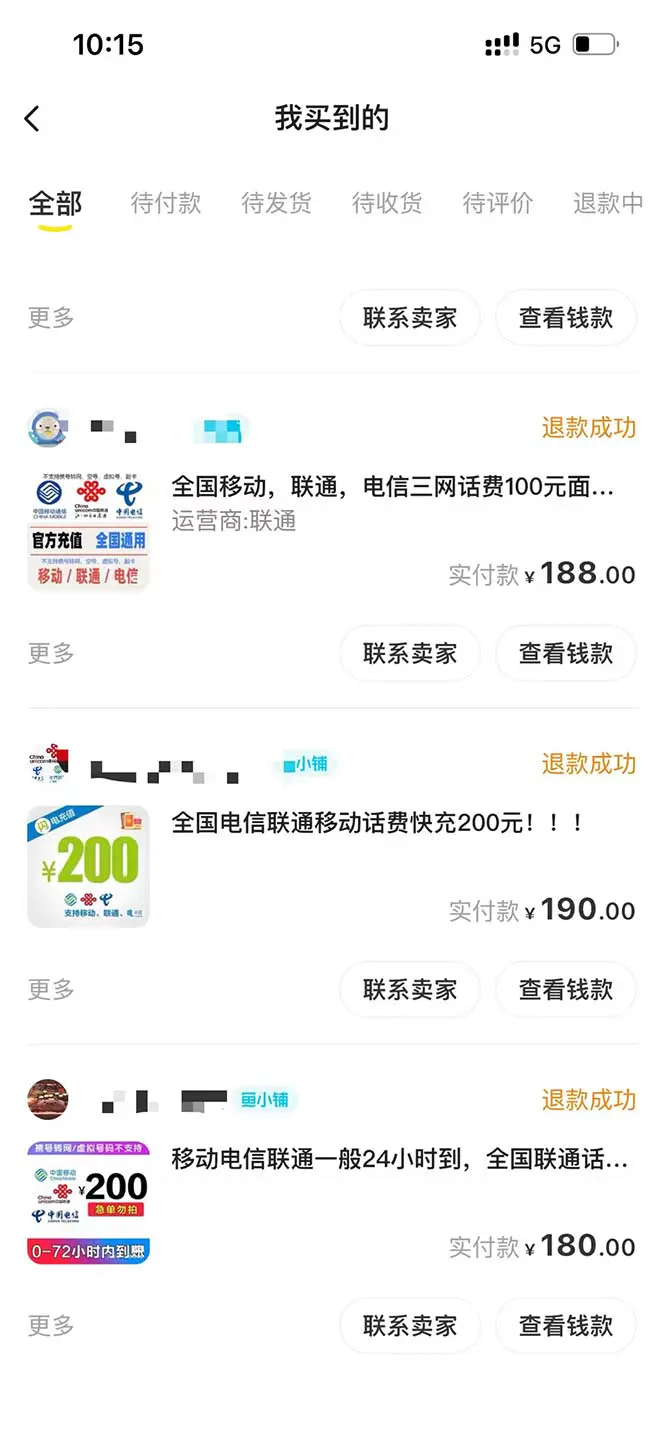Open the 待收货 tab
Image resolution: width=664 pixels, height=1438 pixels.
tap(387, 203)
